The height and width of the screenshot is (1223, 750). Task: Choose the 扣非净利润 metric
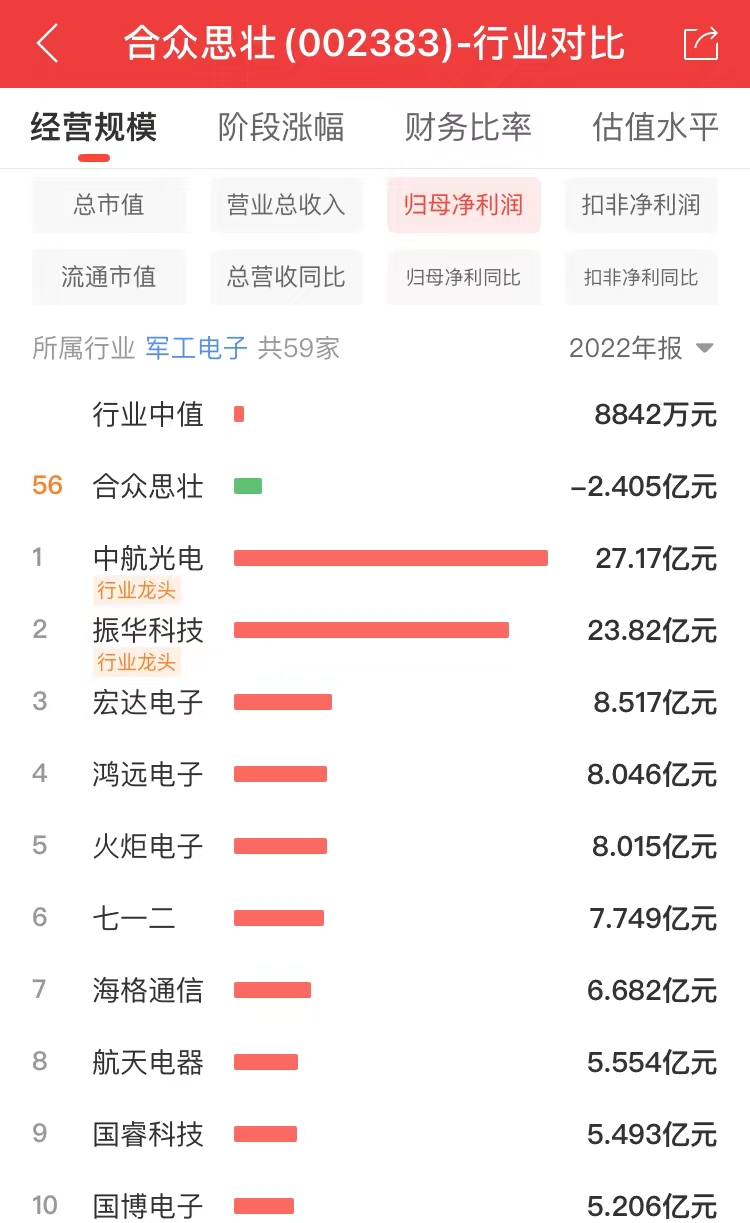click(x=640, y=205)
